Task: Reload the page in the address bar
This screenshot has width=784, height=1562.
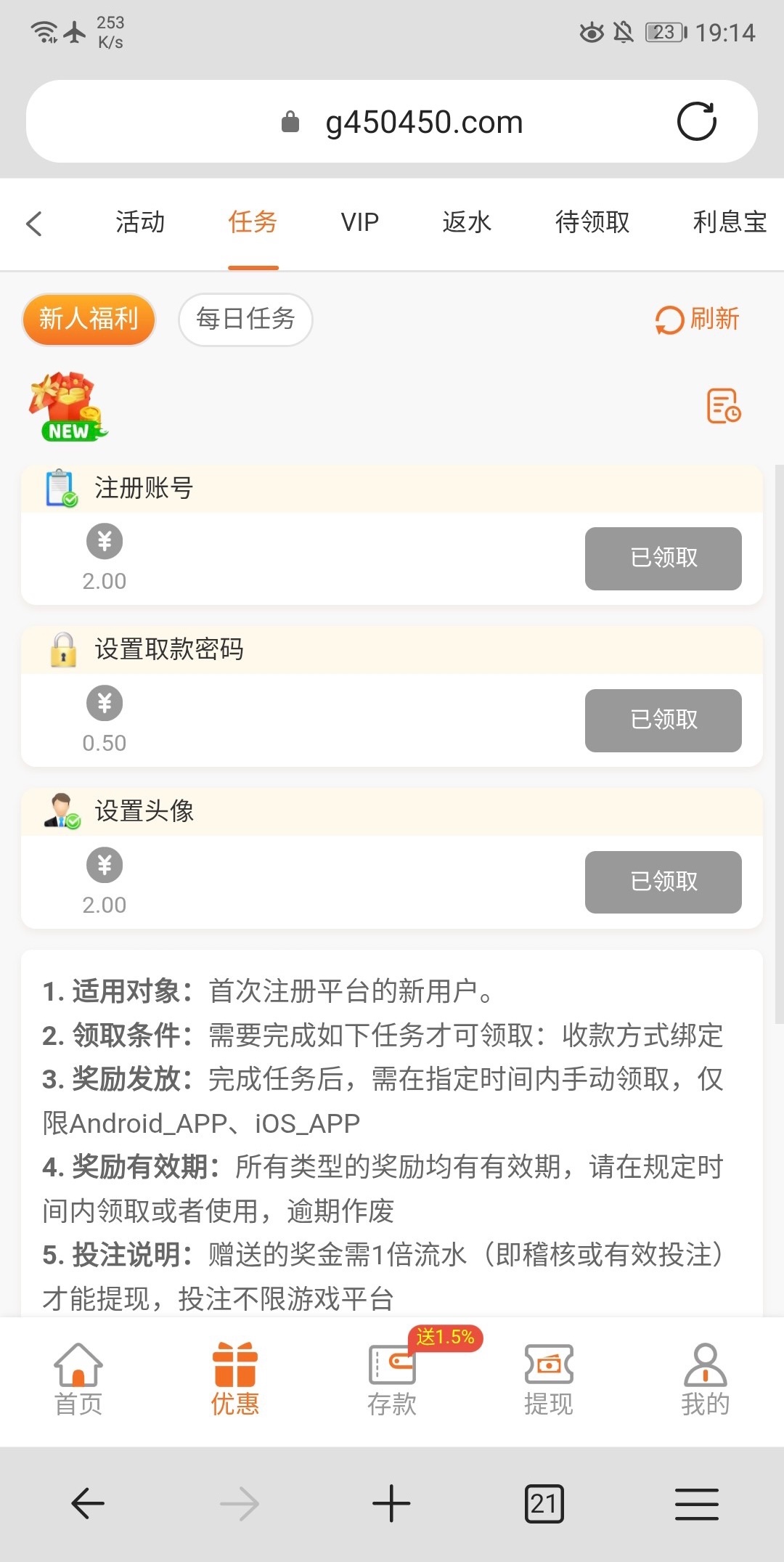Action: coord(696,121)
